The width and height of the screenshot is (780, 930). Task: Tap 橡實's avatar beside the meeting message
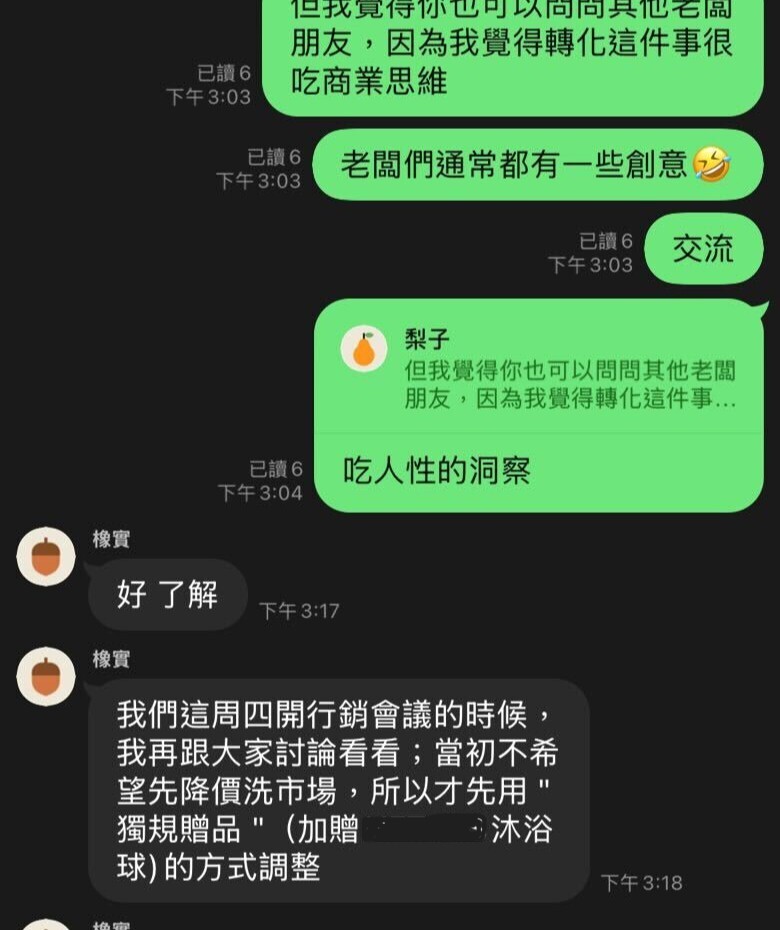tap(45, 675)
